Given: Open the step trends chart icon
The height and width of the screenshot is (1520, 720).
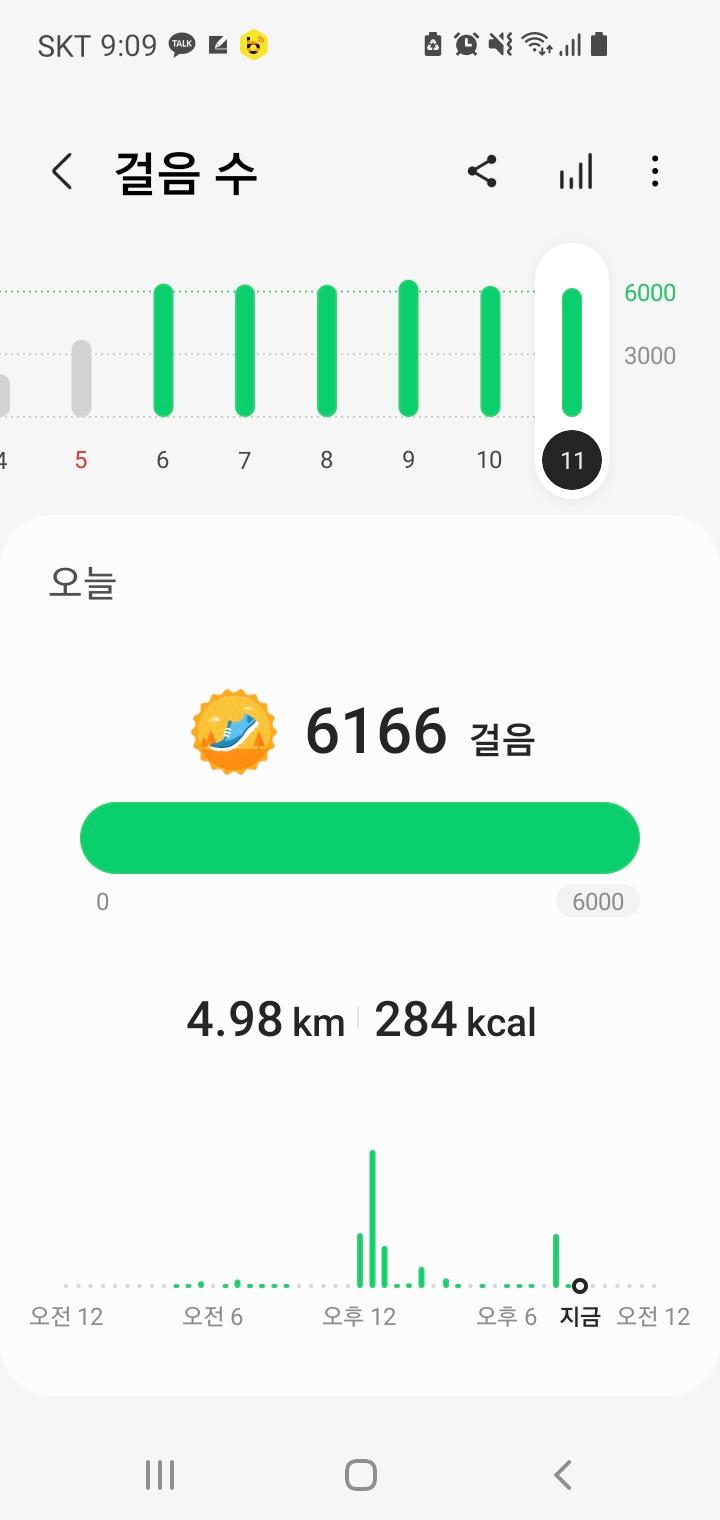Looking at the screenshot, I should pyautogui.click(x=575, y=172).
